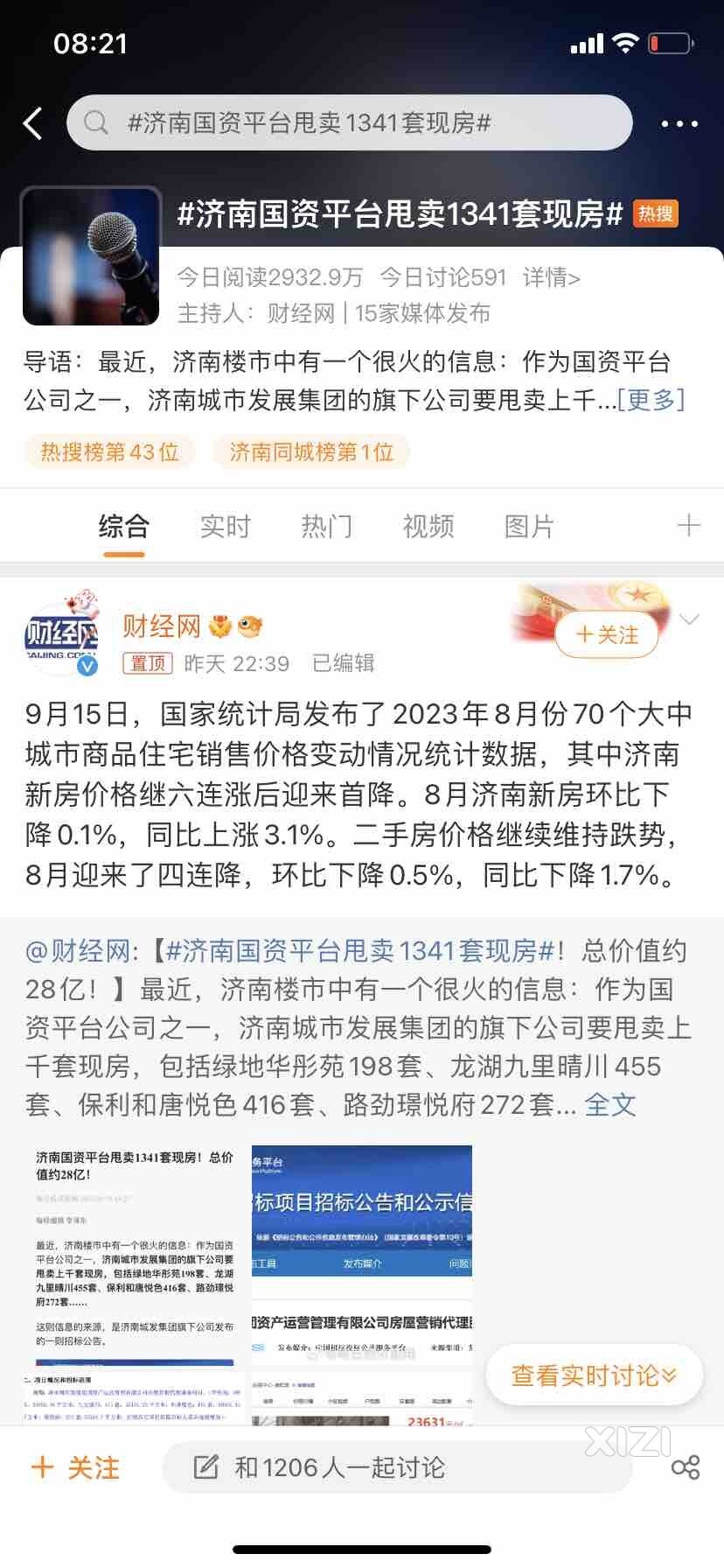Tap 查看实时讨论 floating button
724x1568 pixels.
(594, 1375)
